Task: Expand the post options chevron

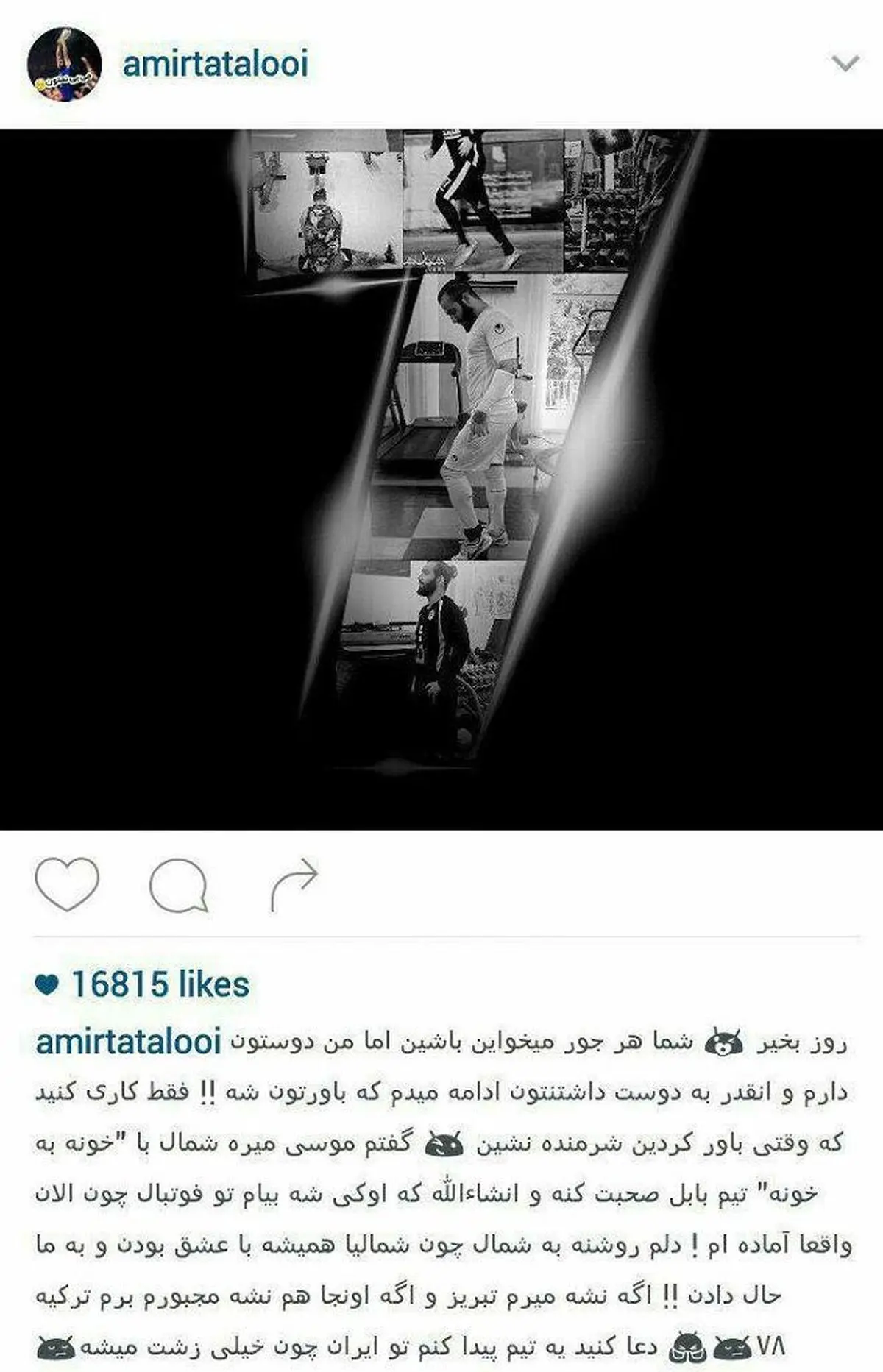Action: 845,63
